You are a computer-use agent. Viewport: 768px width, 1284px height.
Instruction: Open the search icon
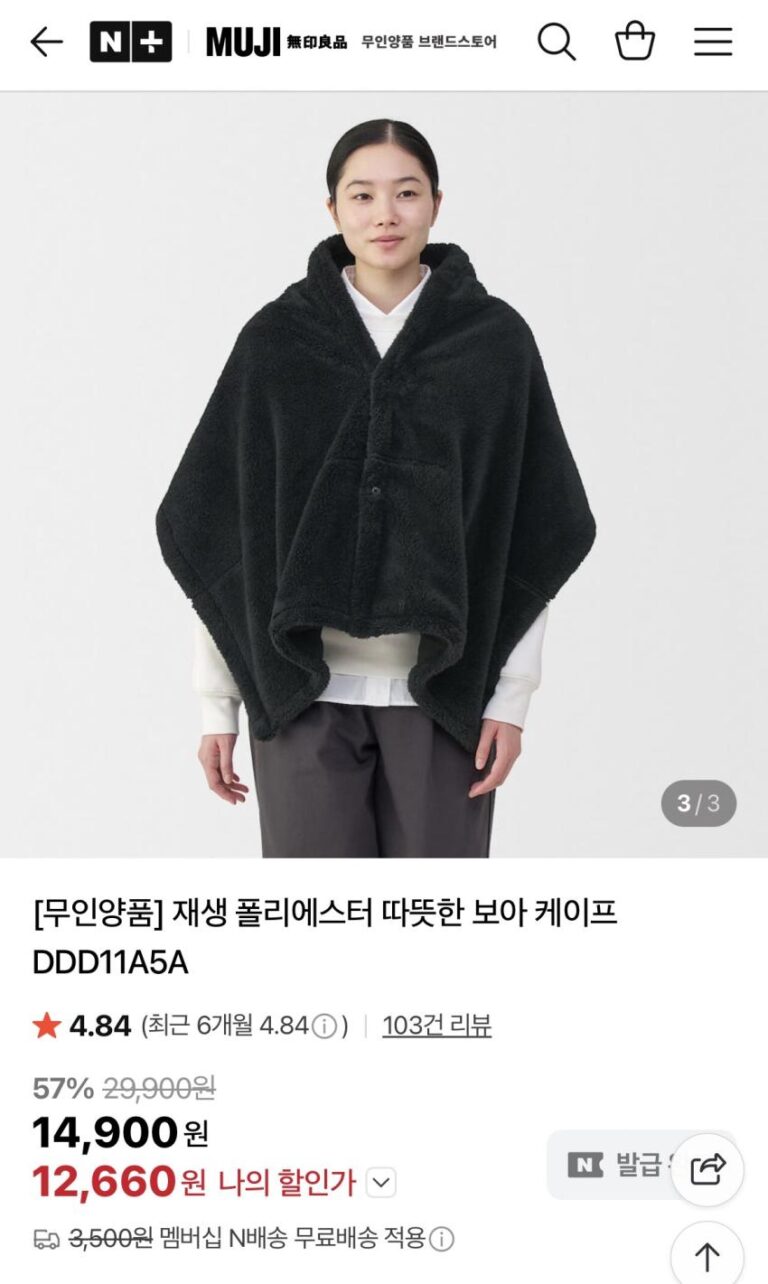point(556,42)
